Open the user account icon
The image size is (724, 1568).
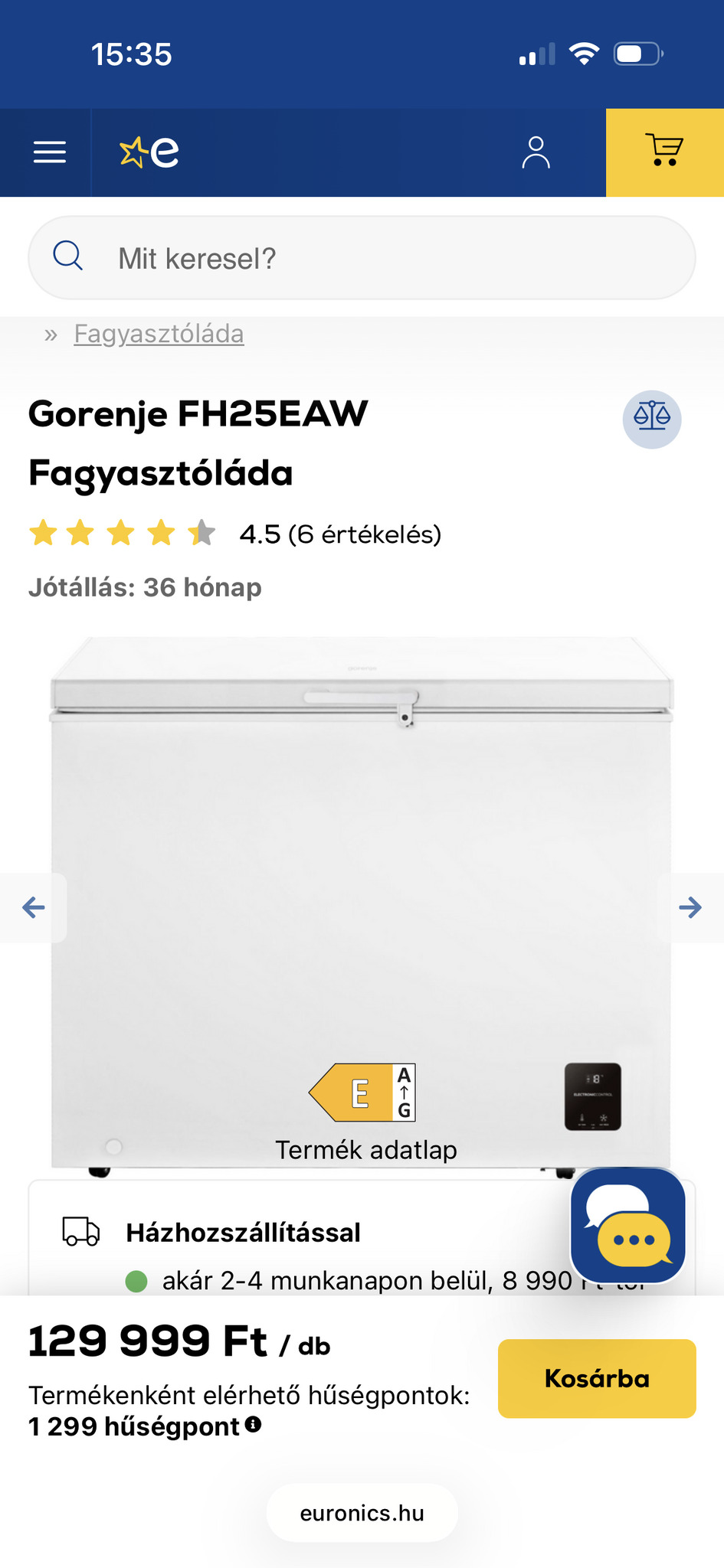click(536, 152)
